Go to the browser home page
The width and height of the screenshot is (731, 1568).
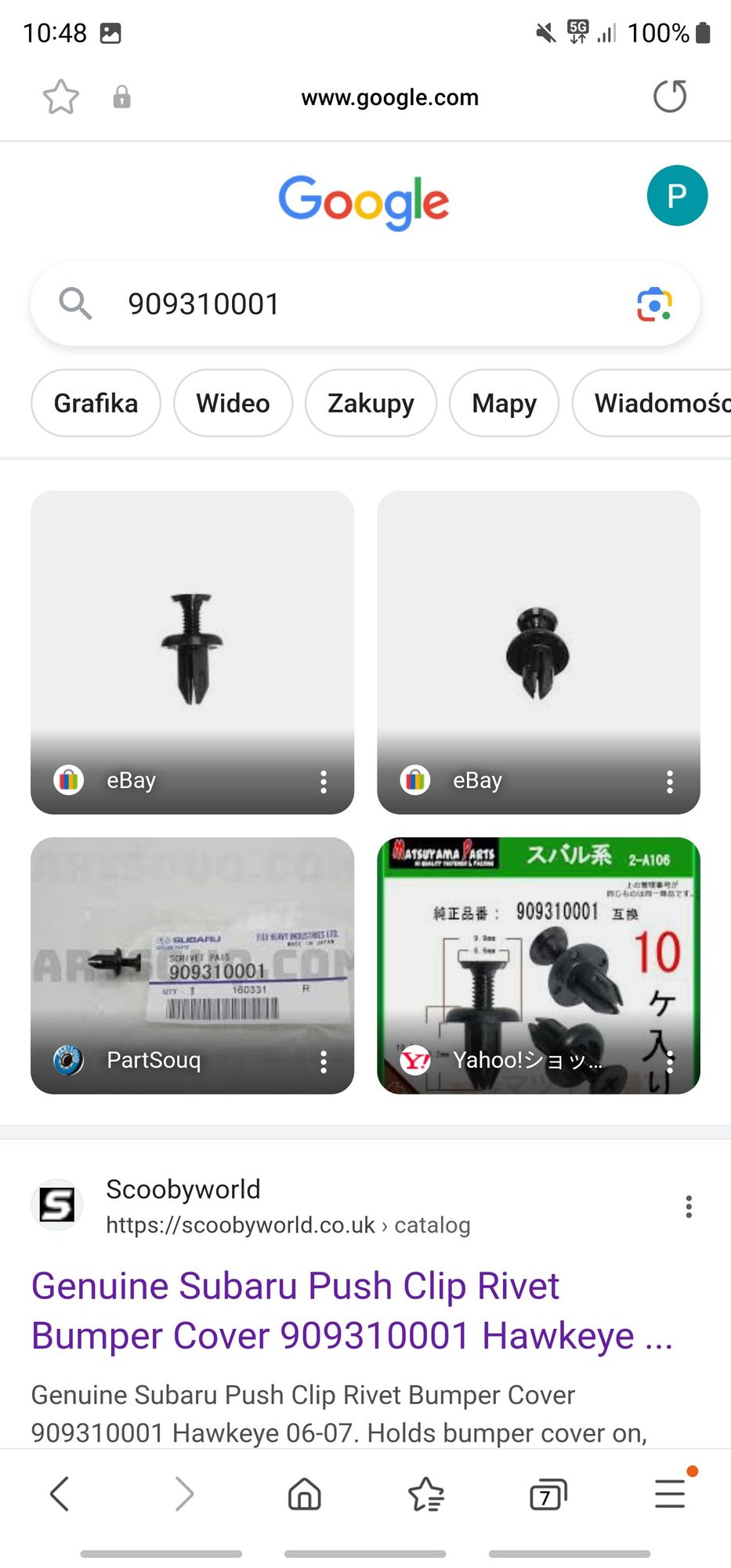(x=305, y=1494)
